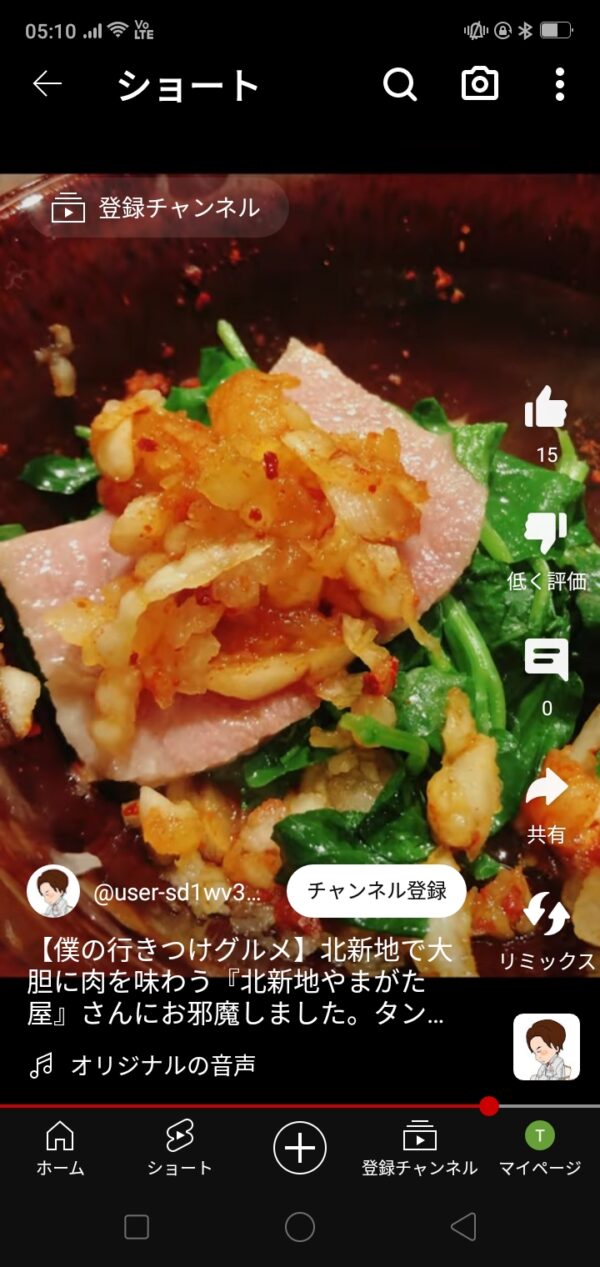Tap the plus create button
600x1267 pixels.
300,1147
